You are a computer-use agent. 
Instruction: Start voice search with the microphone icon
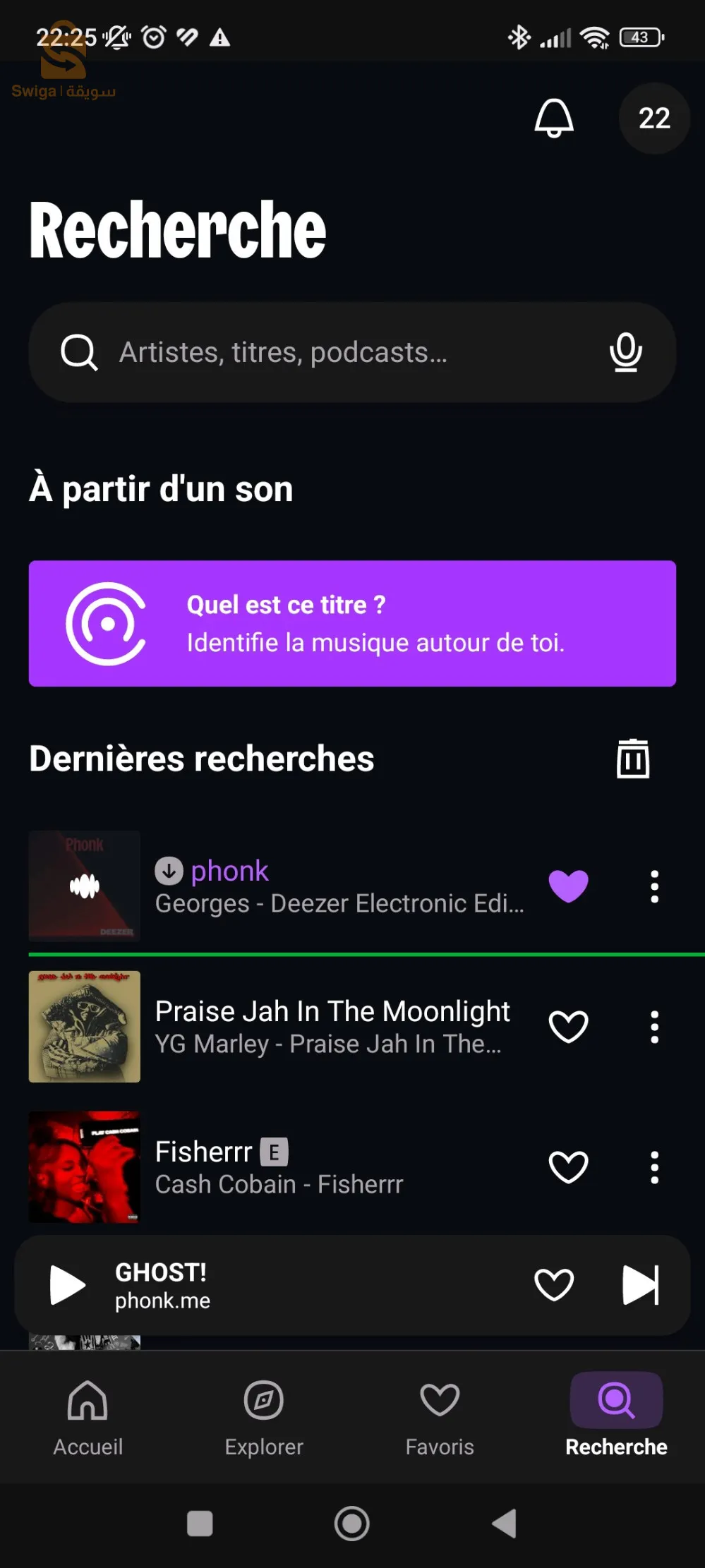(625, 352)
